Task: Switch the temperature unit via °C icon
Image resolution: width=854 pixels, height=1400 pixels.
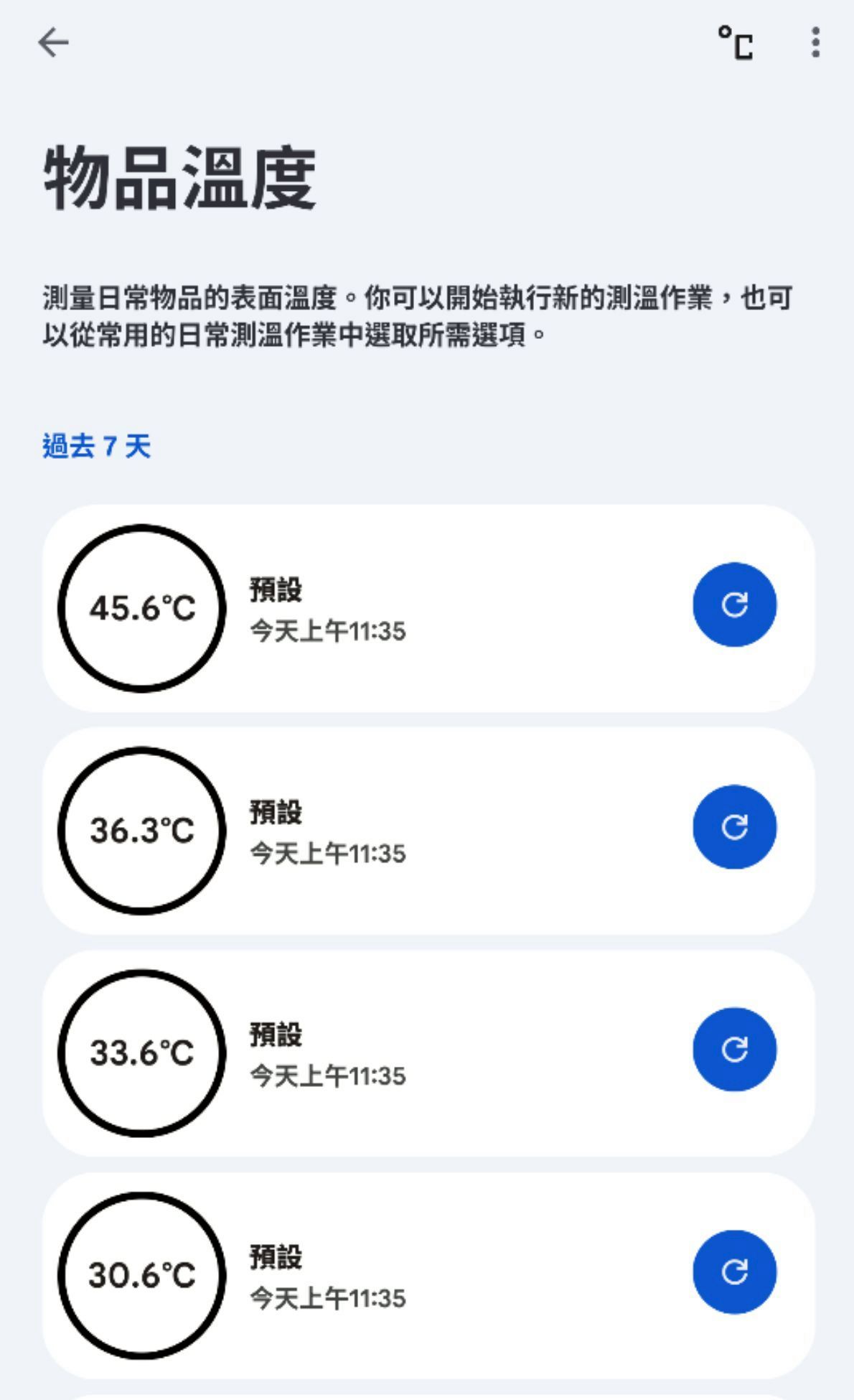Action: pos(736,43)
